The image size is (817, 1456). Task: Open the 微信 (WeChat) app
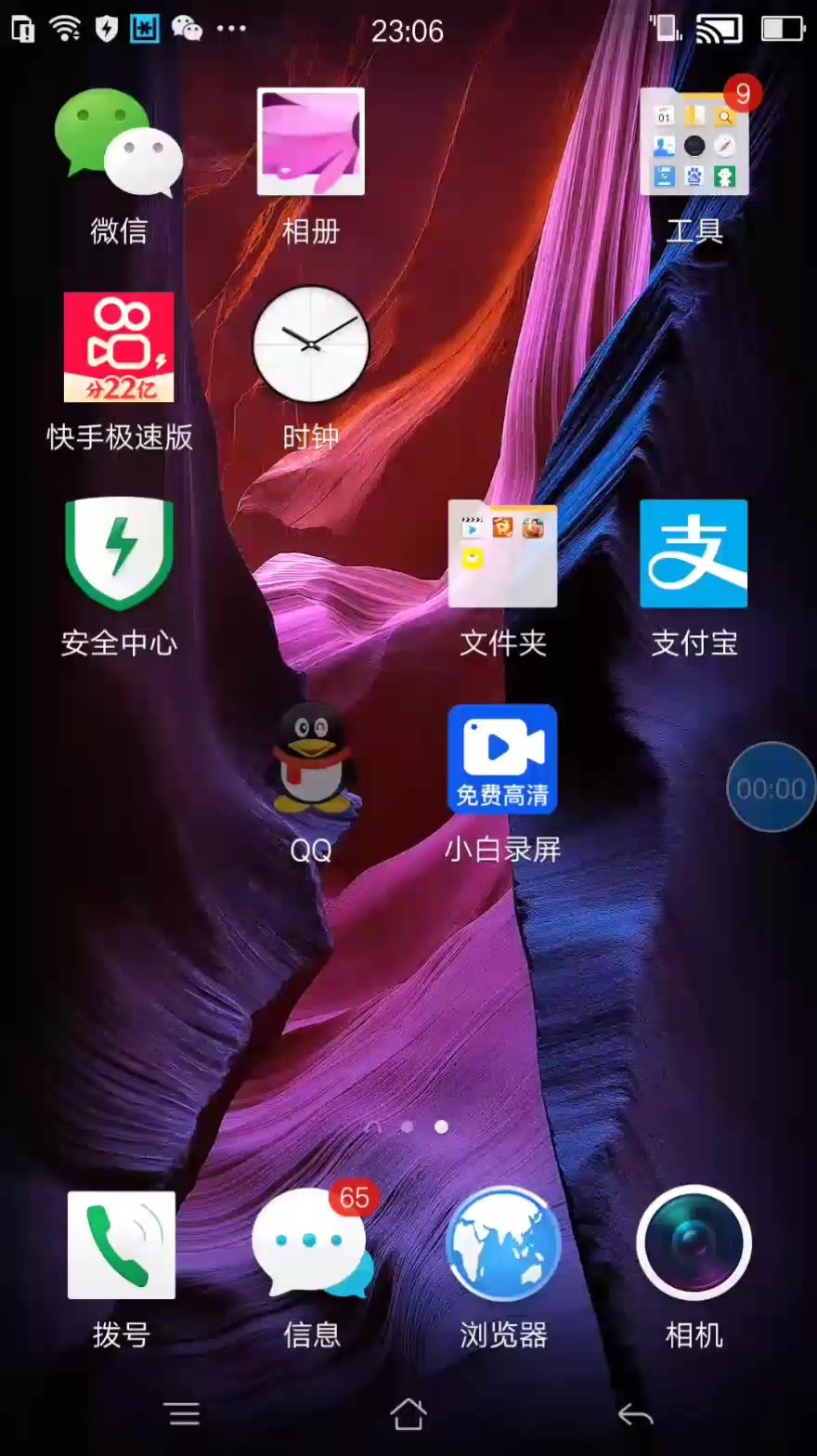[119, 144]
